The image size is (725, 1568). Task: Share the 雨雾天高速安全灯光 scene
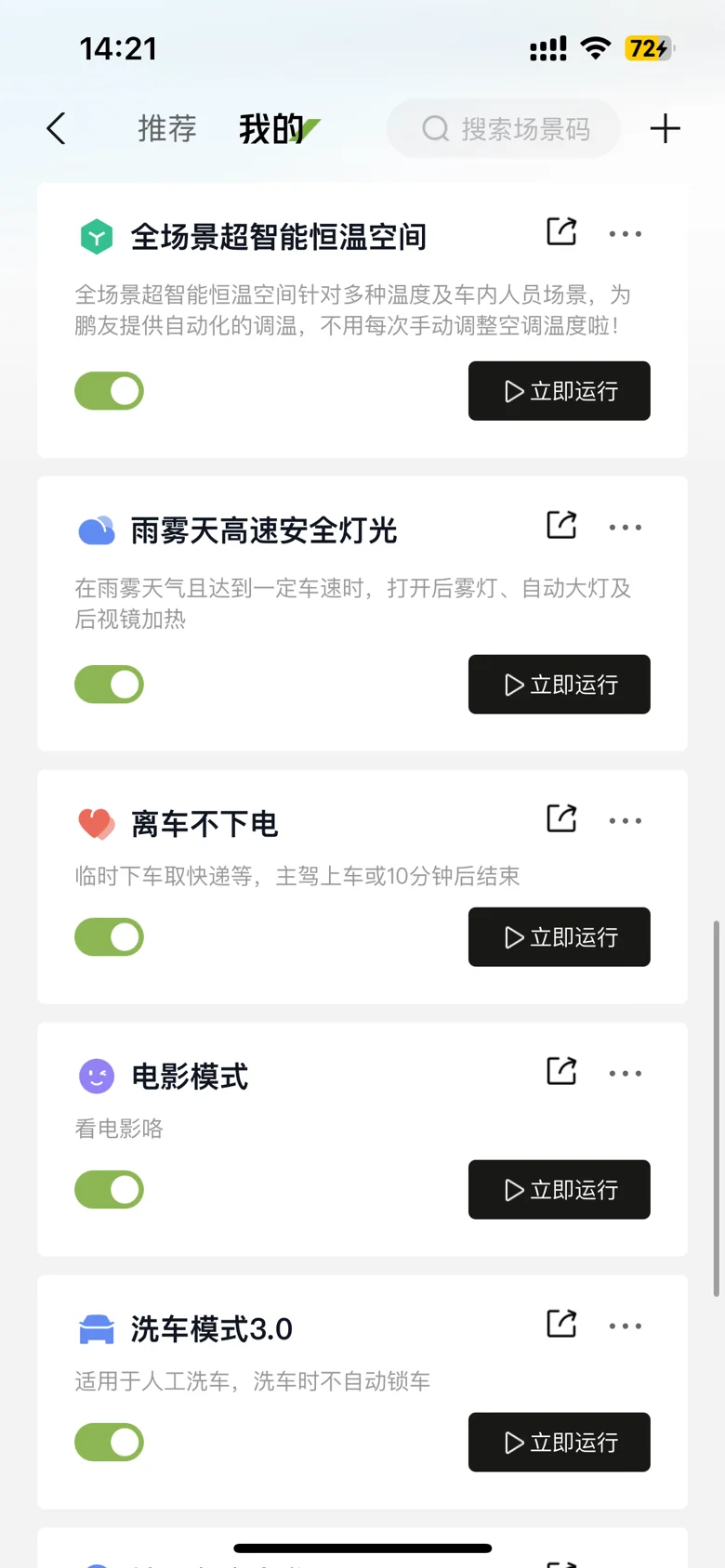[561, 525]
